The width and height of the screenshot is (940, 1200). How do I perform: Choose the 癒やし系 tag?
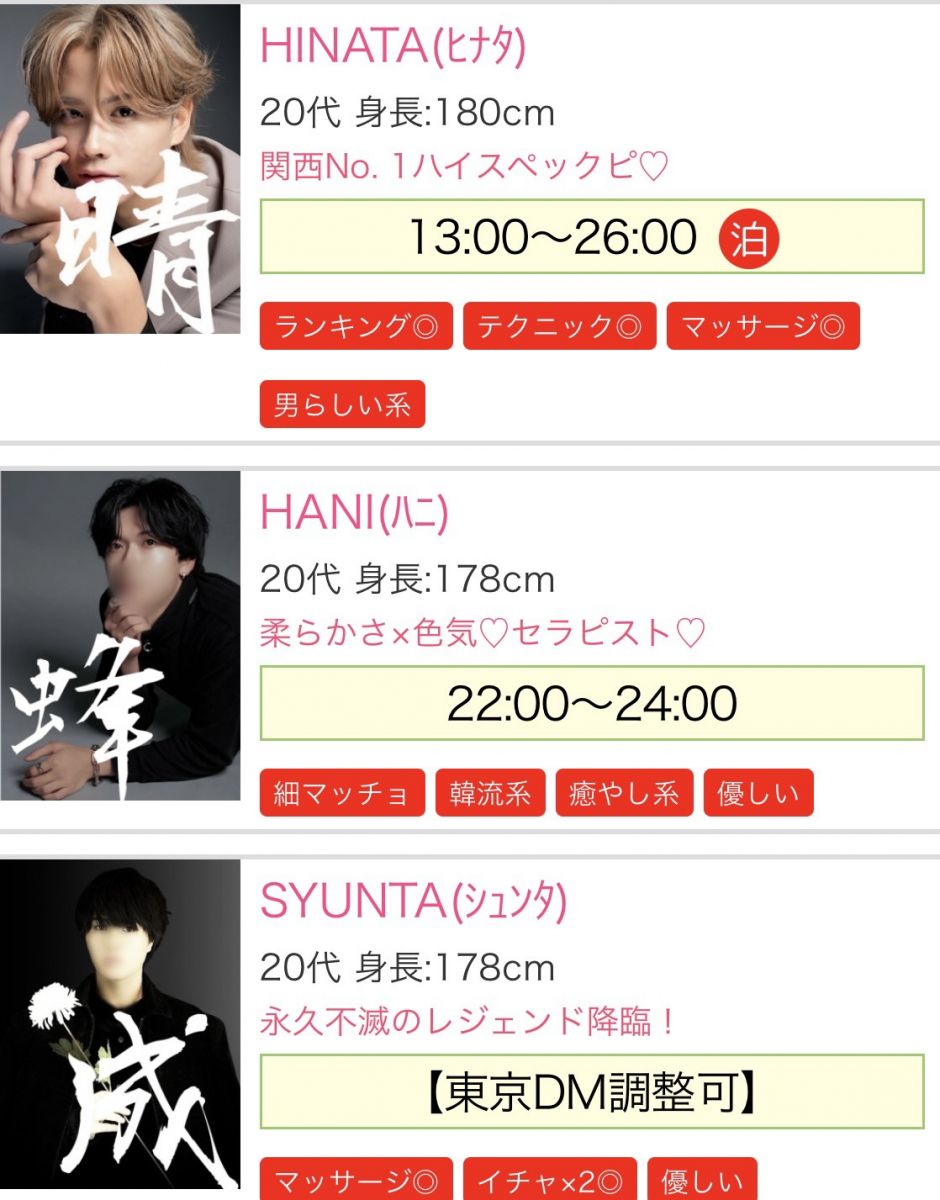pos(624,794)
